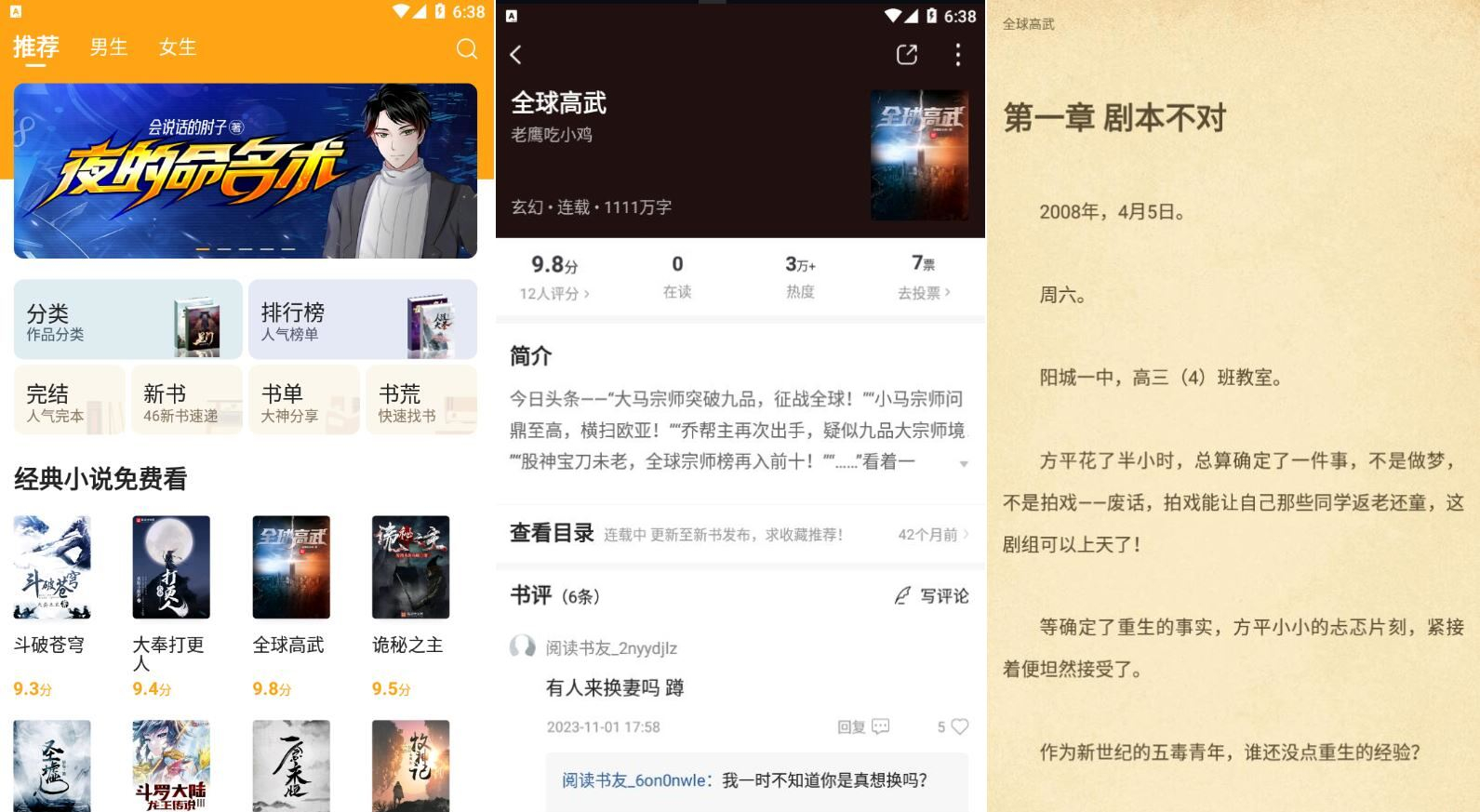Open the 夜的命名术 banner

pos(246,170)
